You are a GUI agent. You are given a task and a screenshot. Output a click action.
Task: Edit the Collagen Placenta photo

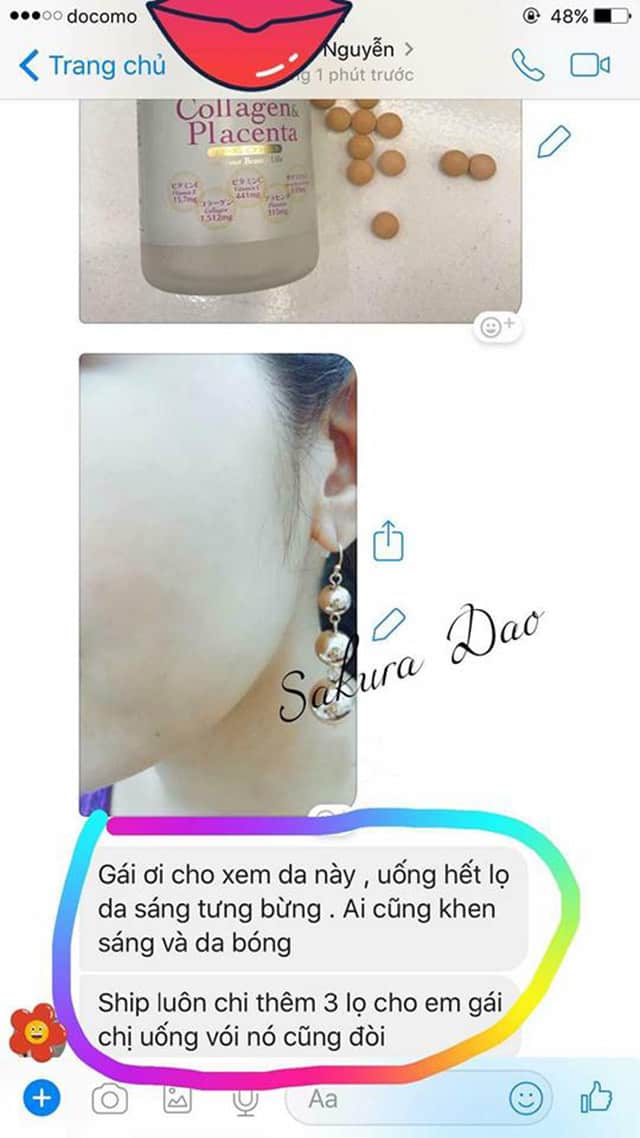(553, 143)
